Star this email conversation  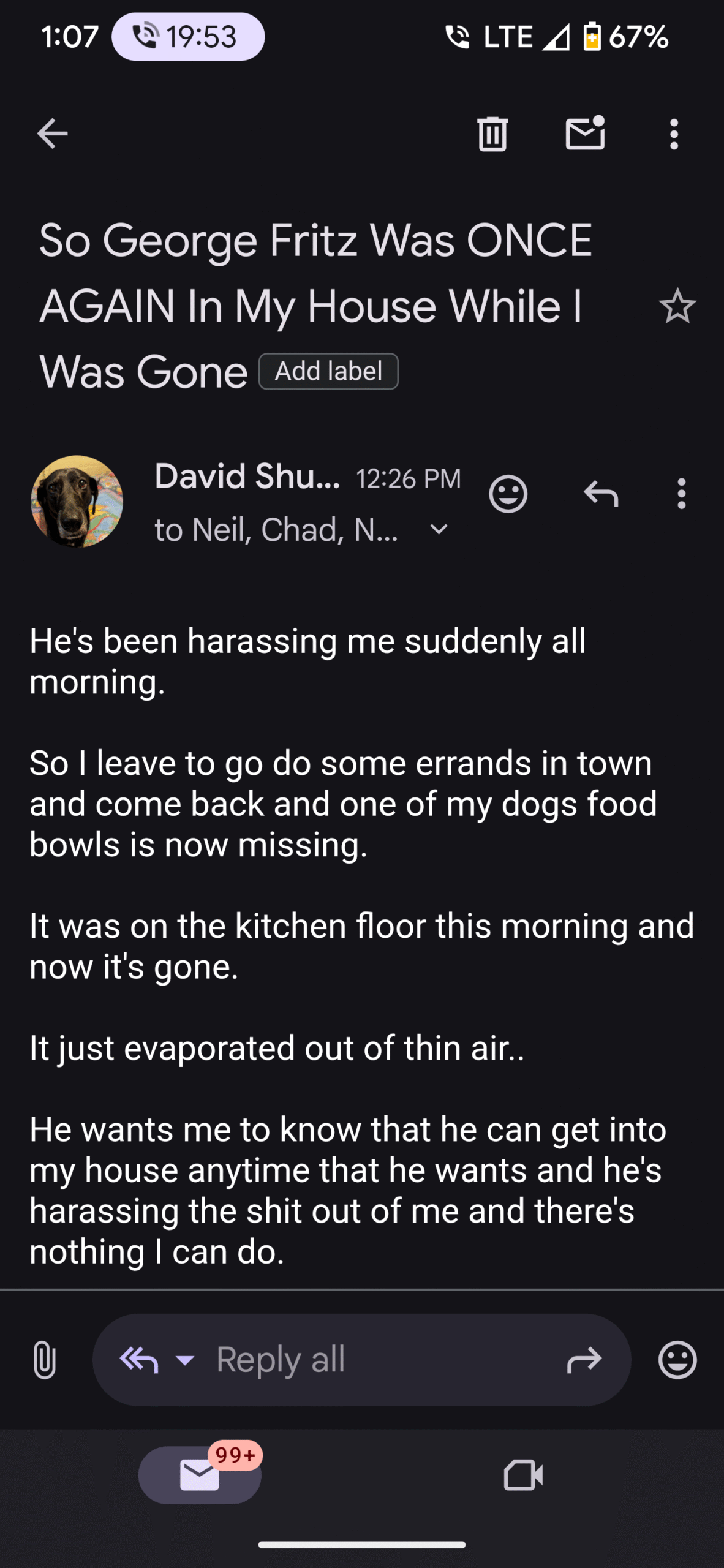click(677, 306)
